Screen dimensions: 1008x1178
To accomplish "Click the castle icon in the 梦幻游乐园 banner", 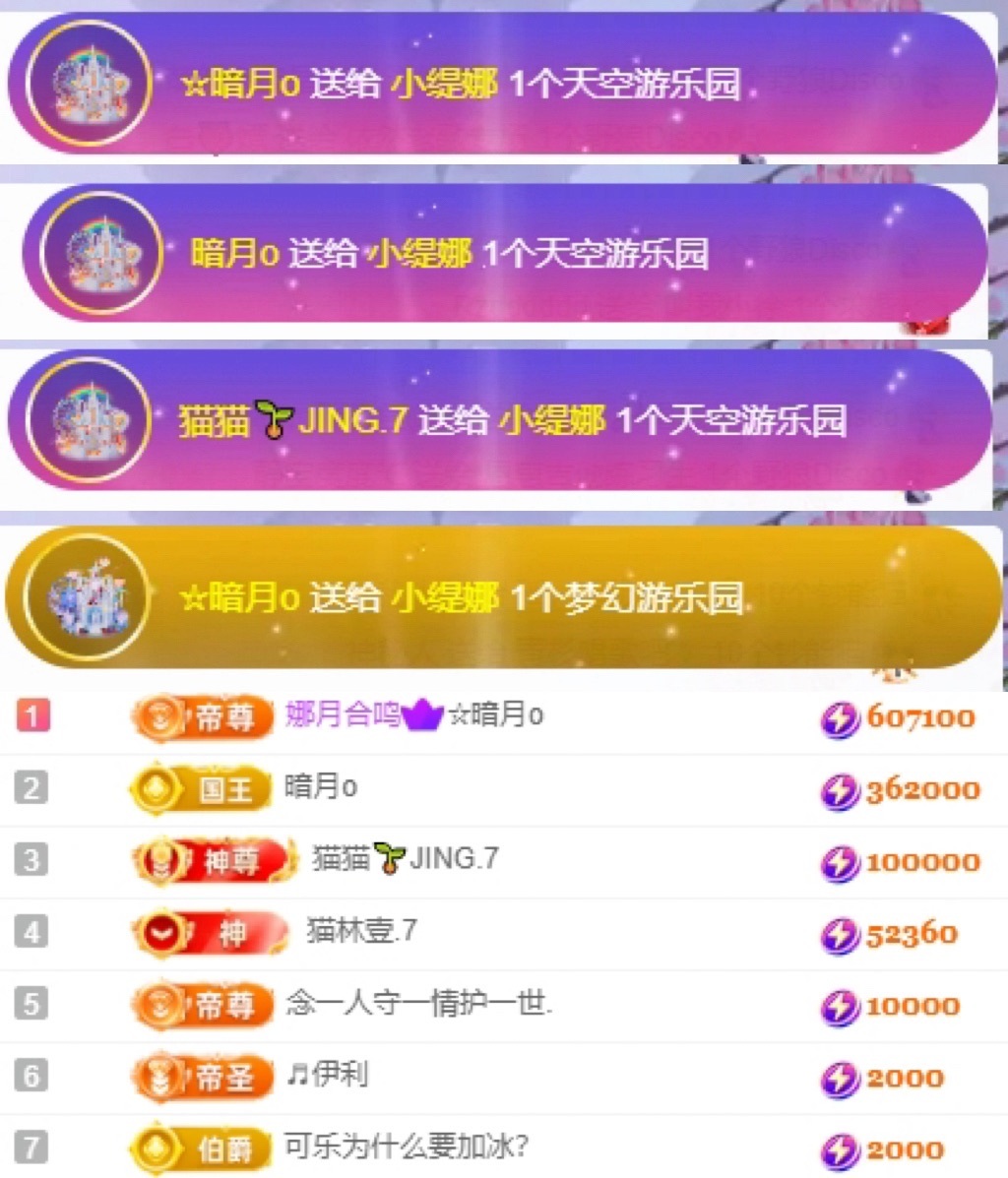I will point(87,598).
